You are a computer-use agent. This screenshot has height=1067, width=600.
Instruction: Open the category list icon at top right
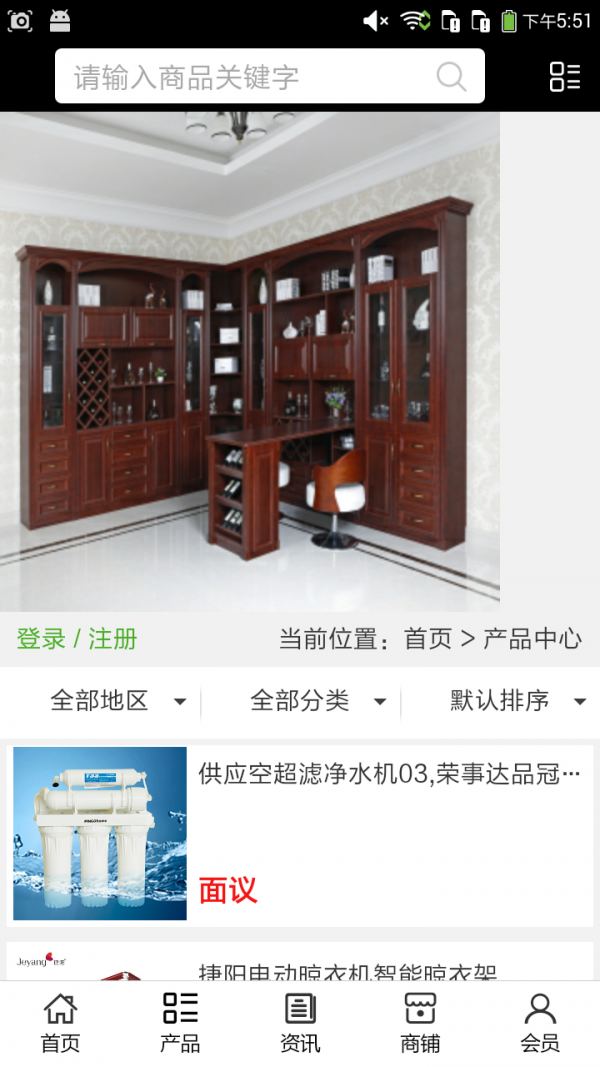click(564, 77)
